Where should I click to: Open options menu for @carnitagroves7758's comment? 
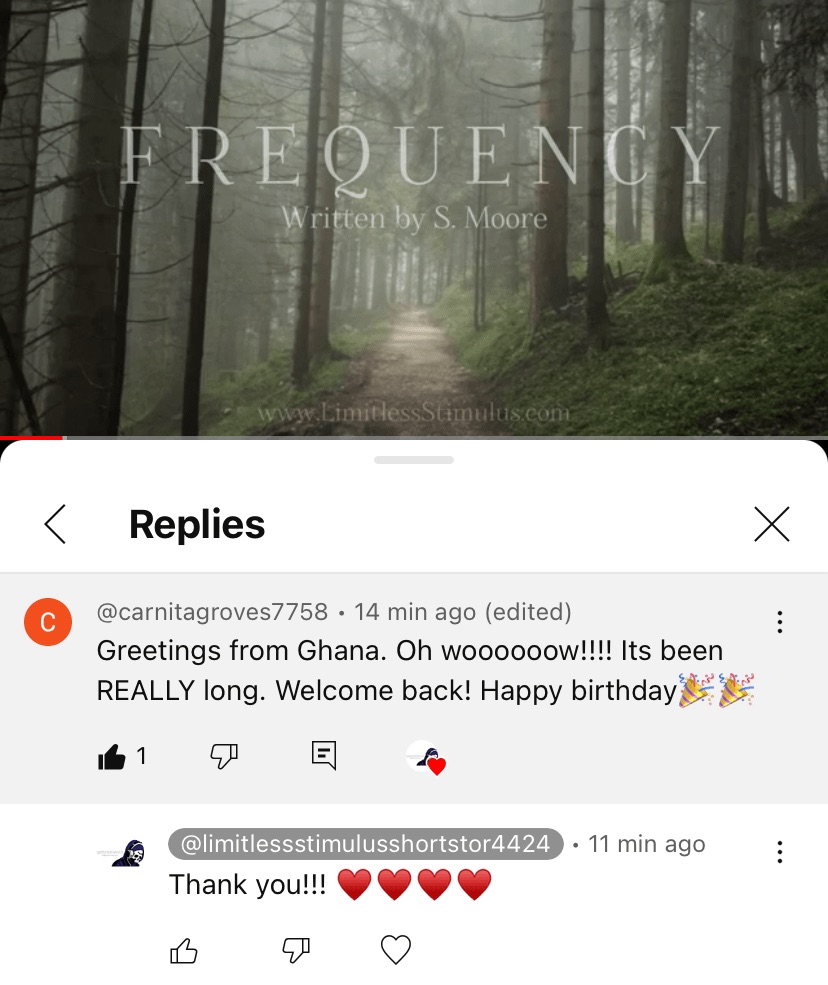[779, 622]
